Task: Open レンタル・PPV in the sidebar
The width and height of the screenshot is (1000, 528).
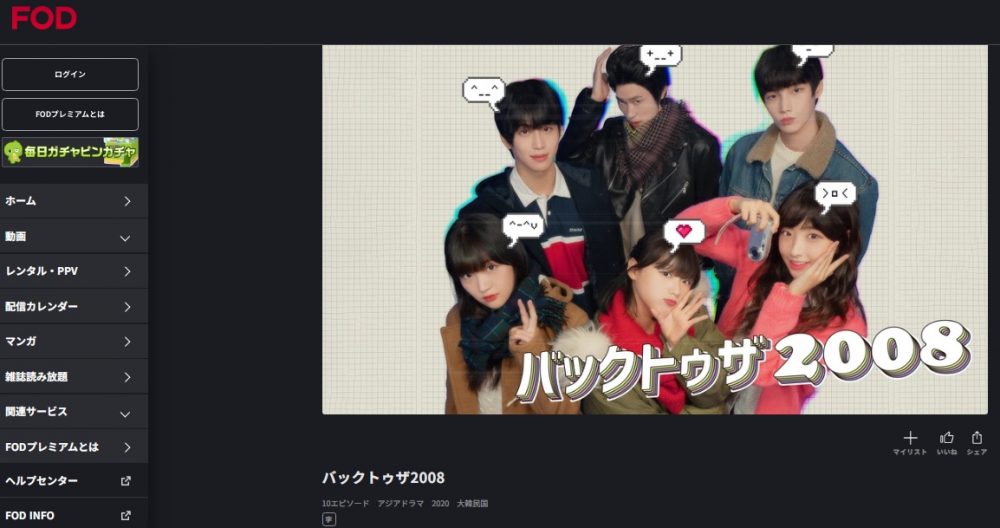Action: [x=70, y=271]
